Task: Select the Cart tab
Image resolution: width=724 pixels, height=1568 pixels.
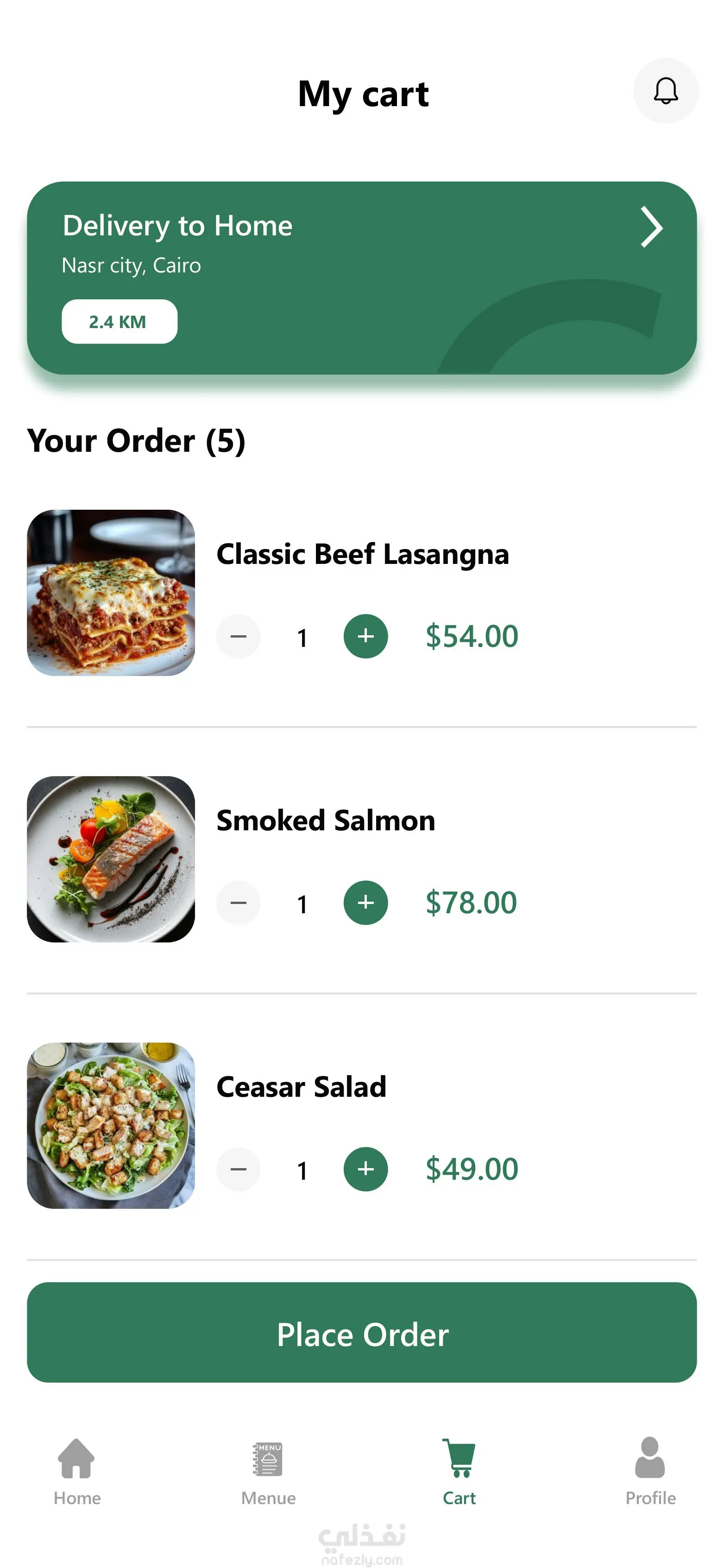Action: [460, 1469]
